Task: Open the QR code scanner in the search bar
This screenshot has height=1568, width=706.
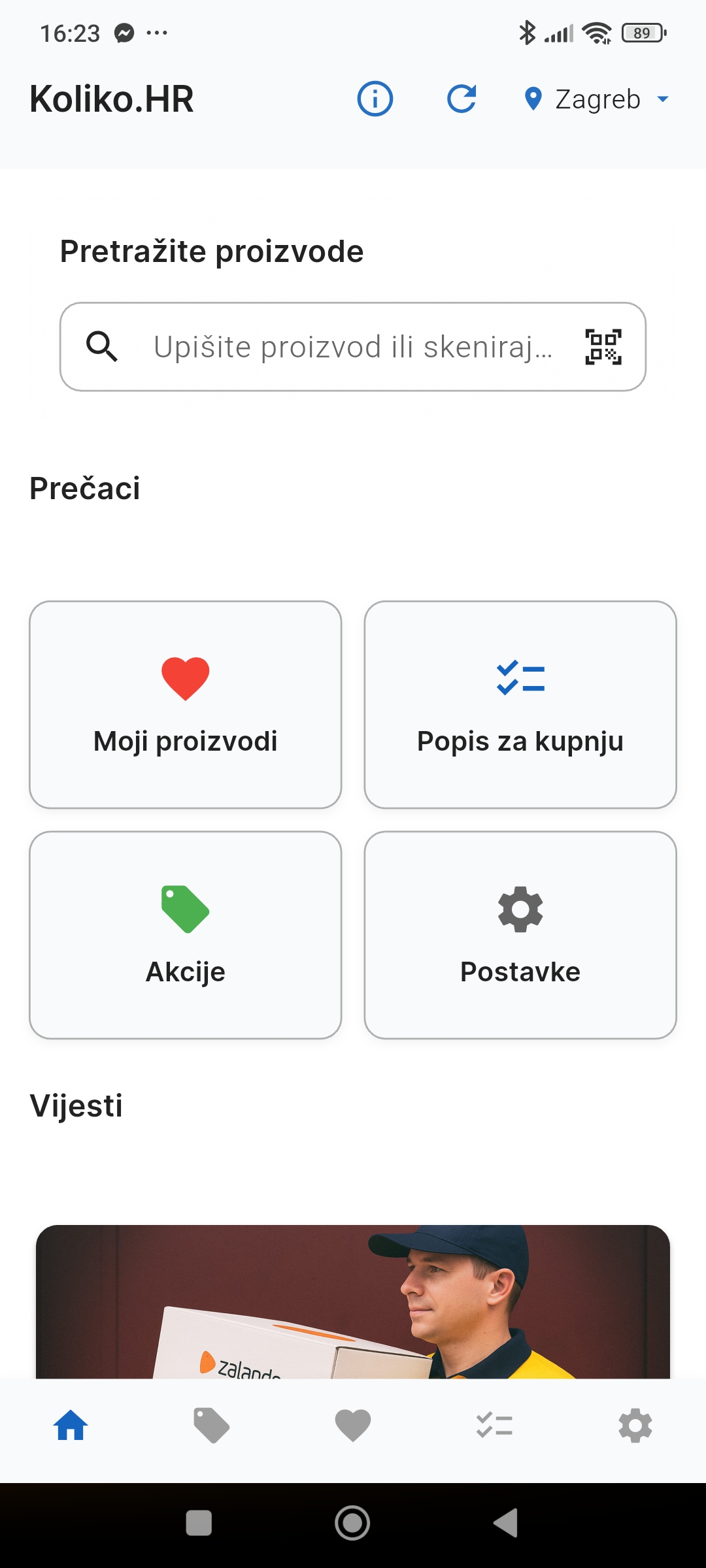Action: [x=603, y=347]
